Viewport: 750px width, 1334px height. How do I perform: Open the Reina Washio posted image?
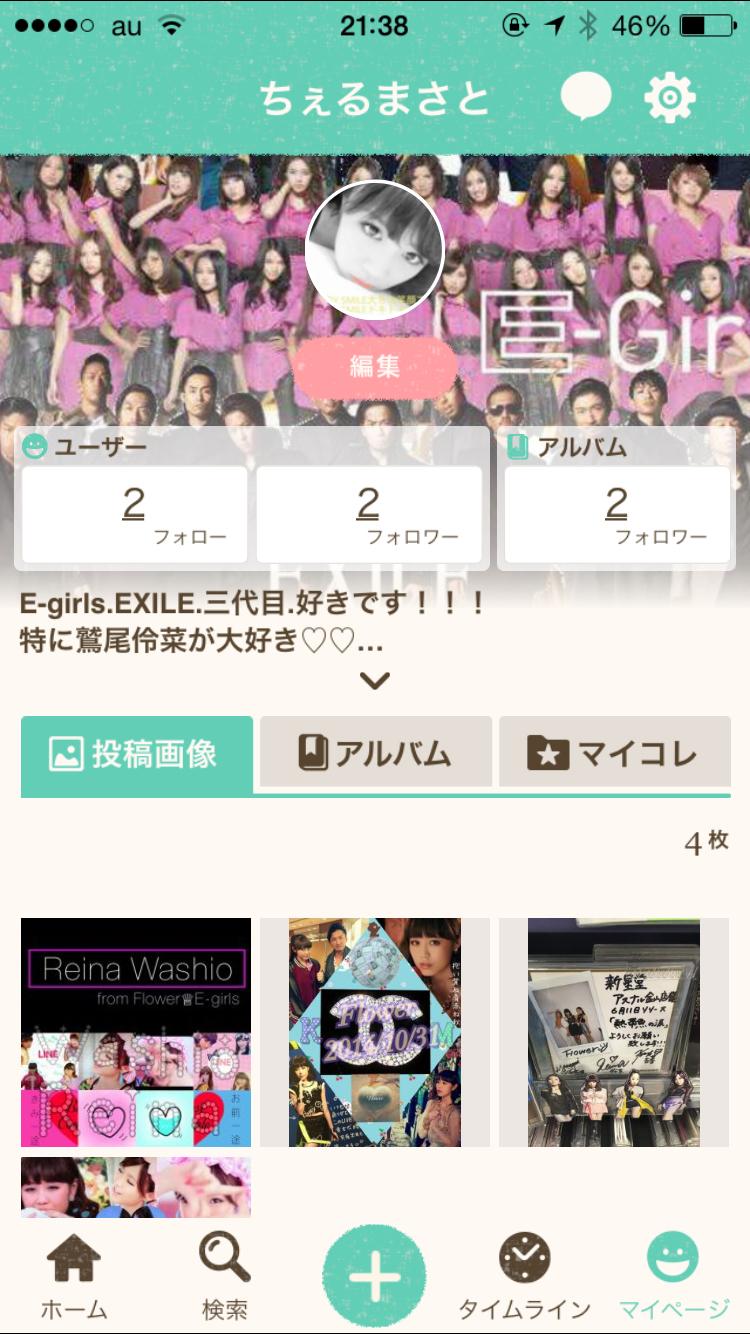[x=136, y=1032]
